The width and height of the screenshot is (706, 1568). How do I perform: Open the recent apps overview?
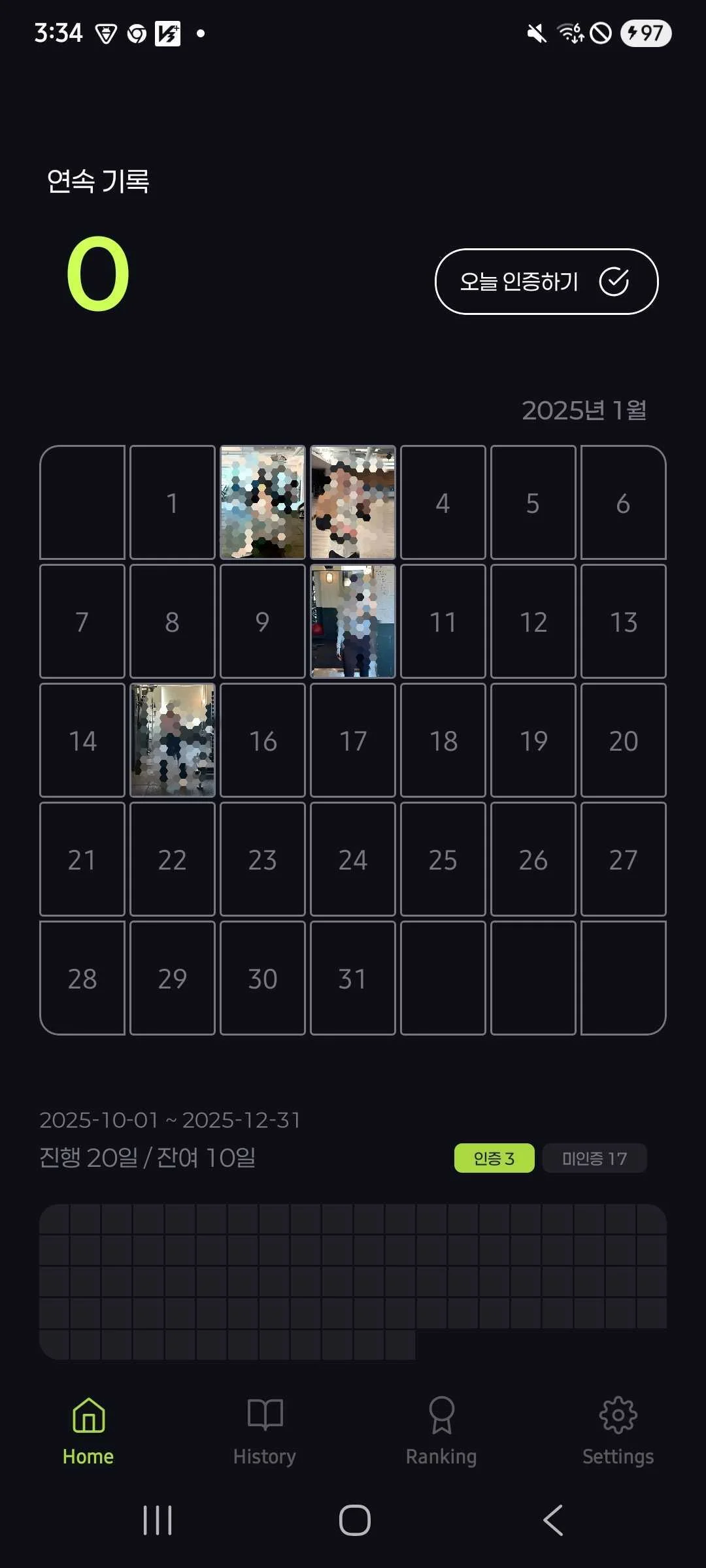158,1520
